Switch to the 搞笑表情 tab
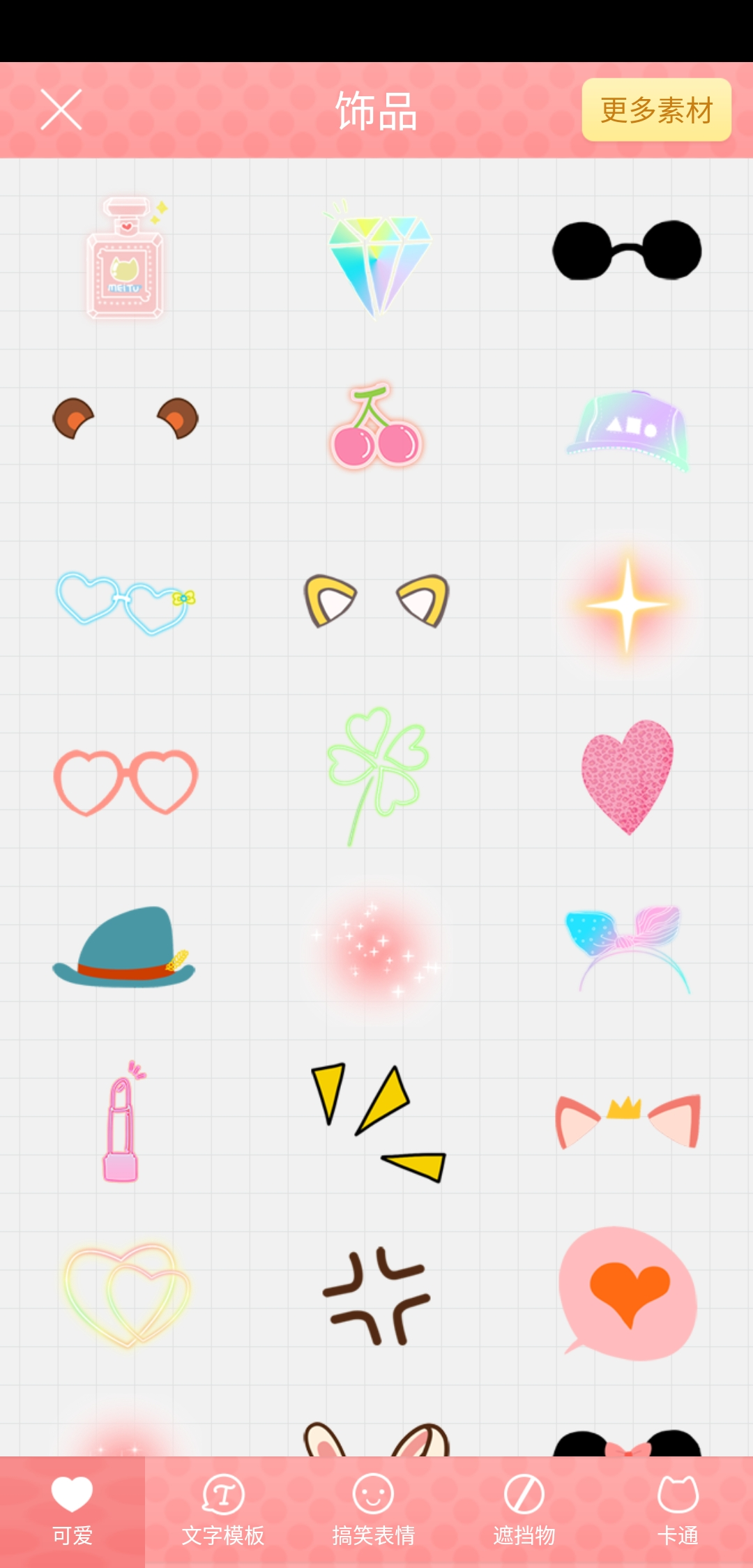753x1568 pixels. [x=374, y=1510]
